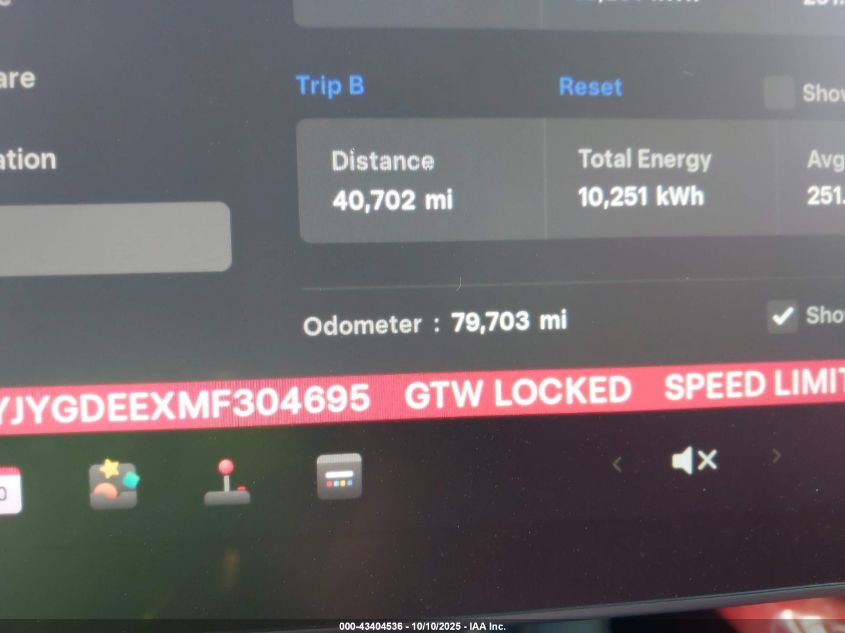Lower volume with the left chevron
The height and width of the screenshot is (633, 845).
(617, 463)
